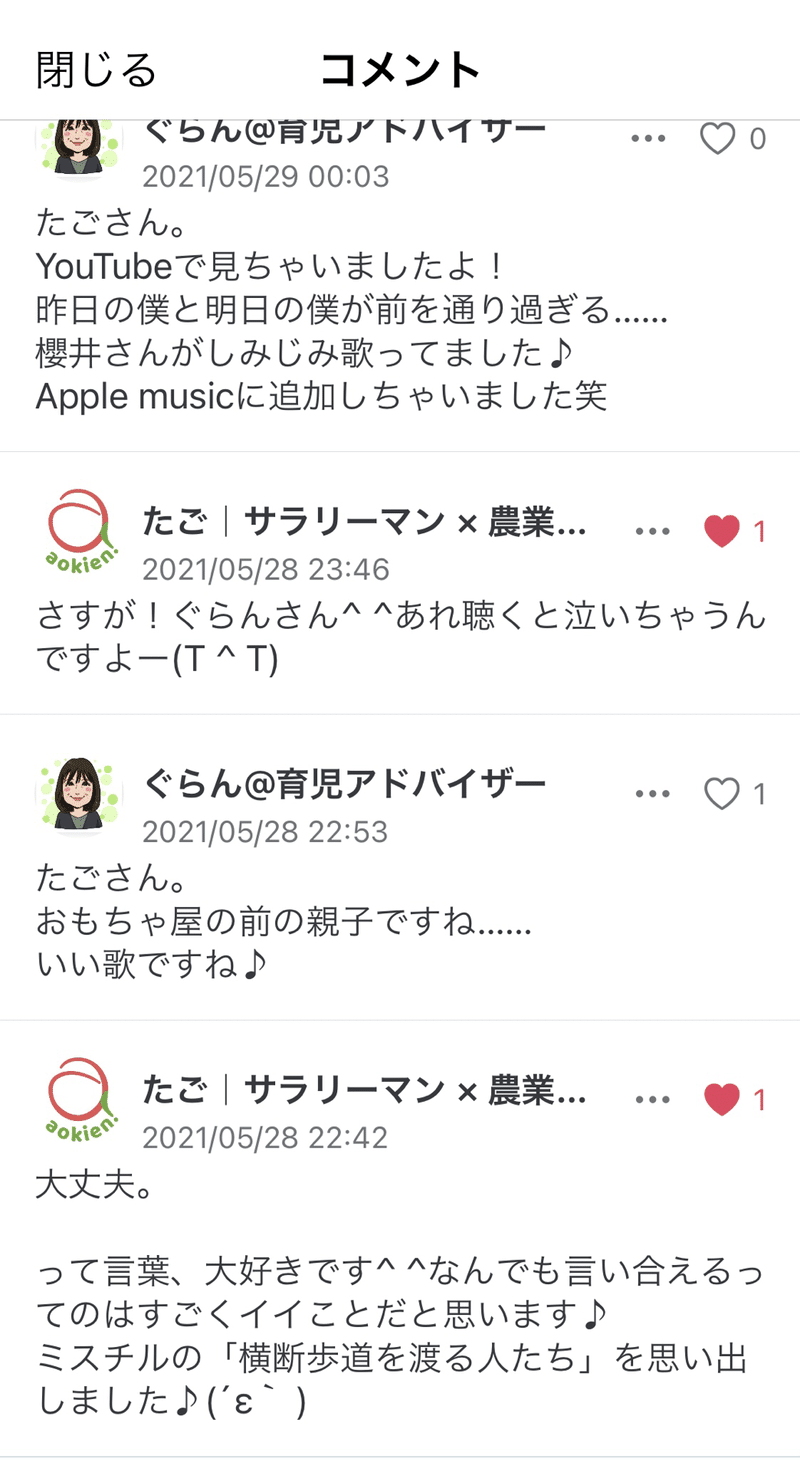Tap the three-dot options icon on the top comment

tap(648, 139)
